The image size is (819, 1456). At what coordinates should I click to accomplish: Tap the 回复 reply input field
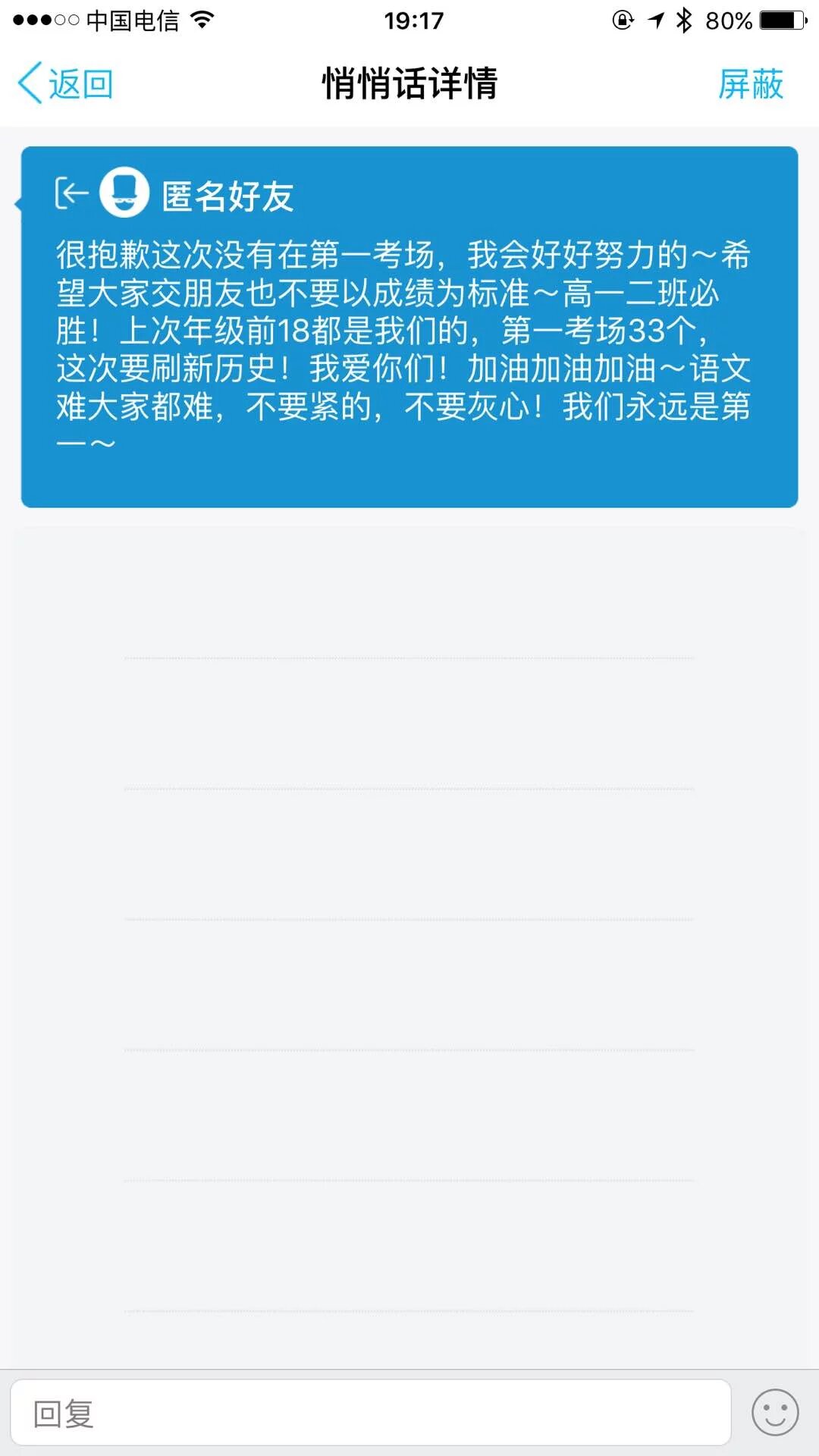coord(370,1413)
